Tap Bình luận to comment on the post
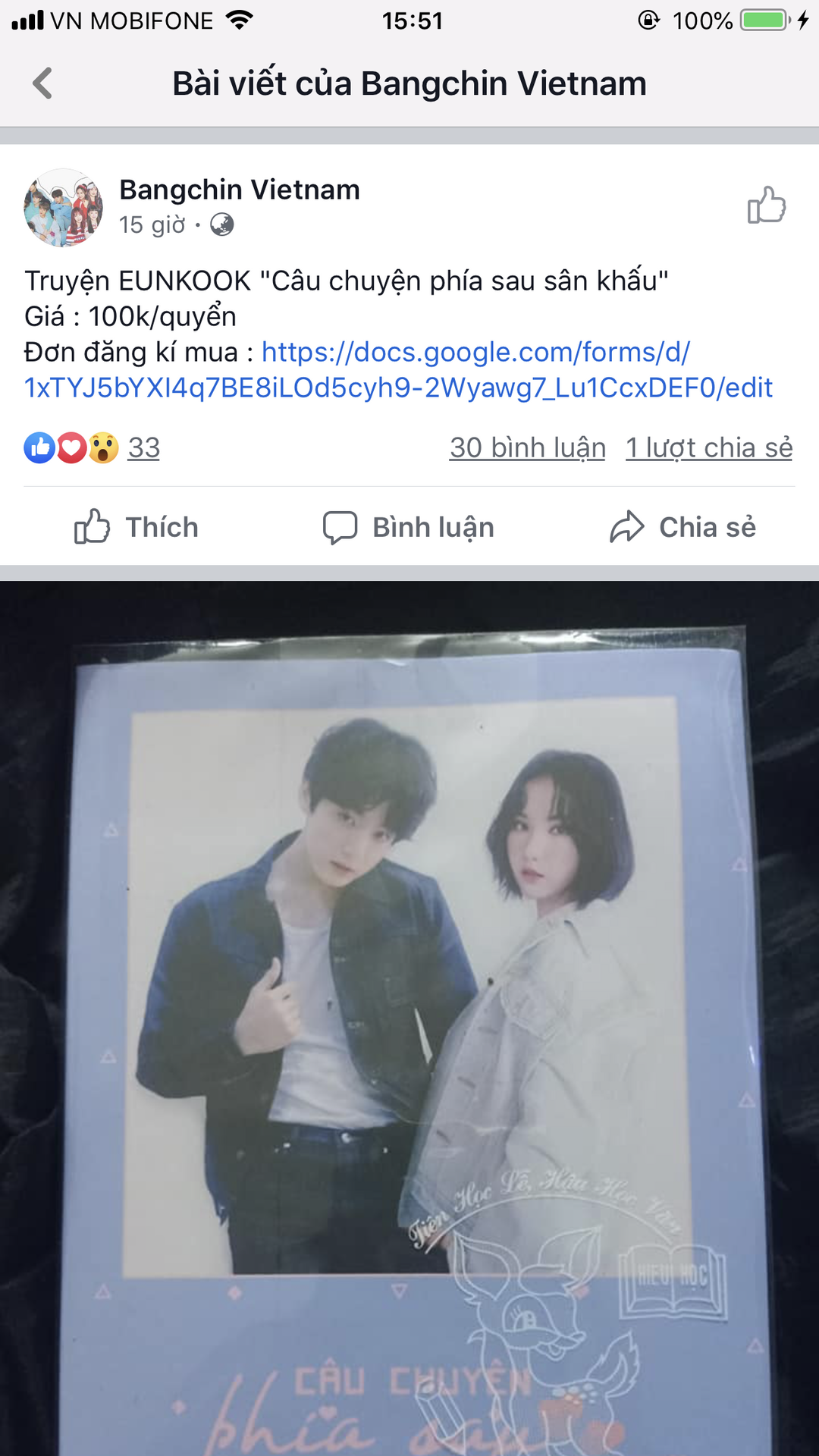 [408, 527]
